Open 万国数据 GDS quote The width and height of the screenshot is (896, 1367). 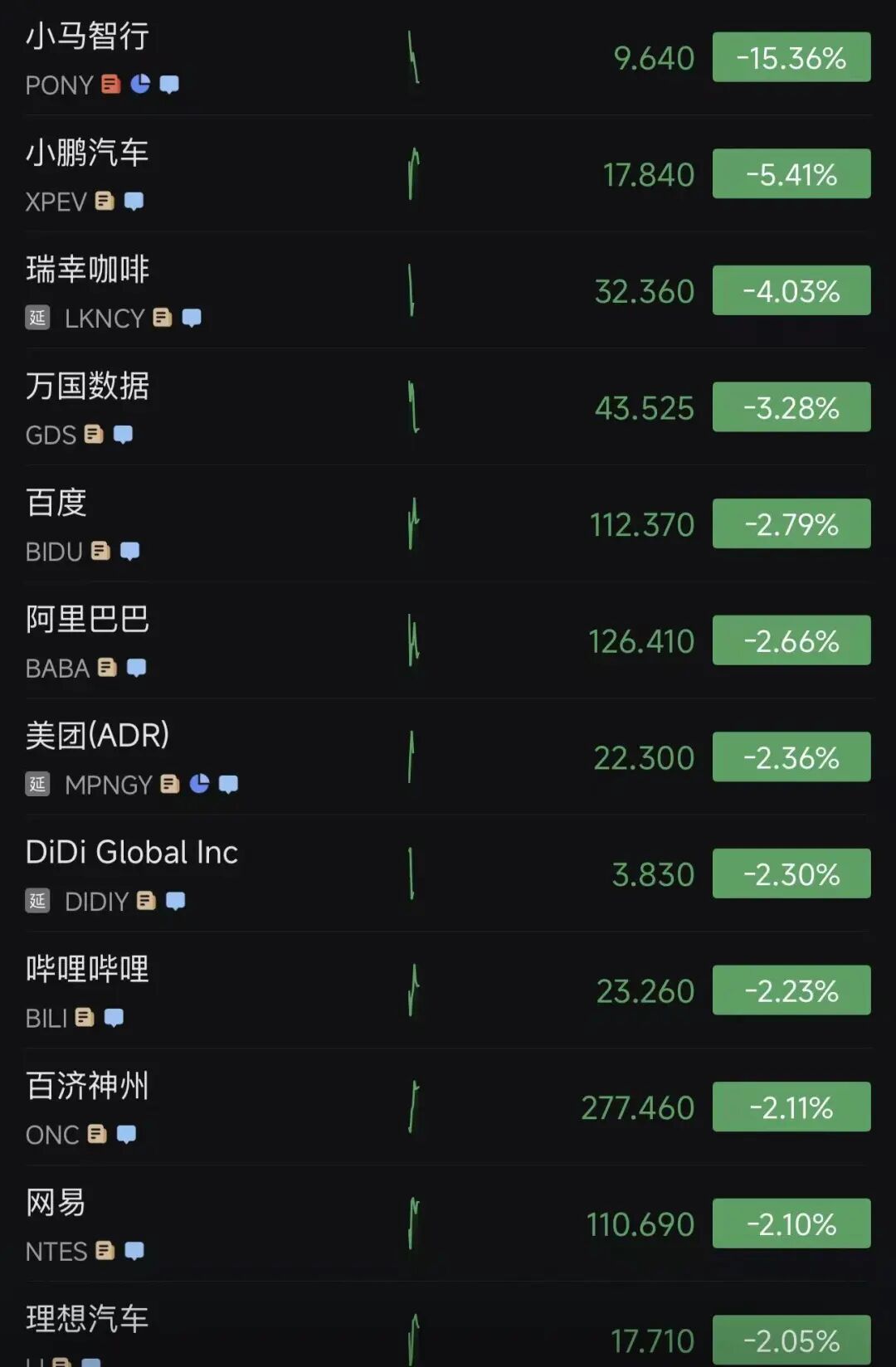click(x=249, y=408)
